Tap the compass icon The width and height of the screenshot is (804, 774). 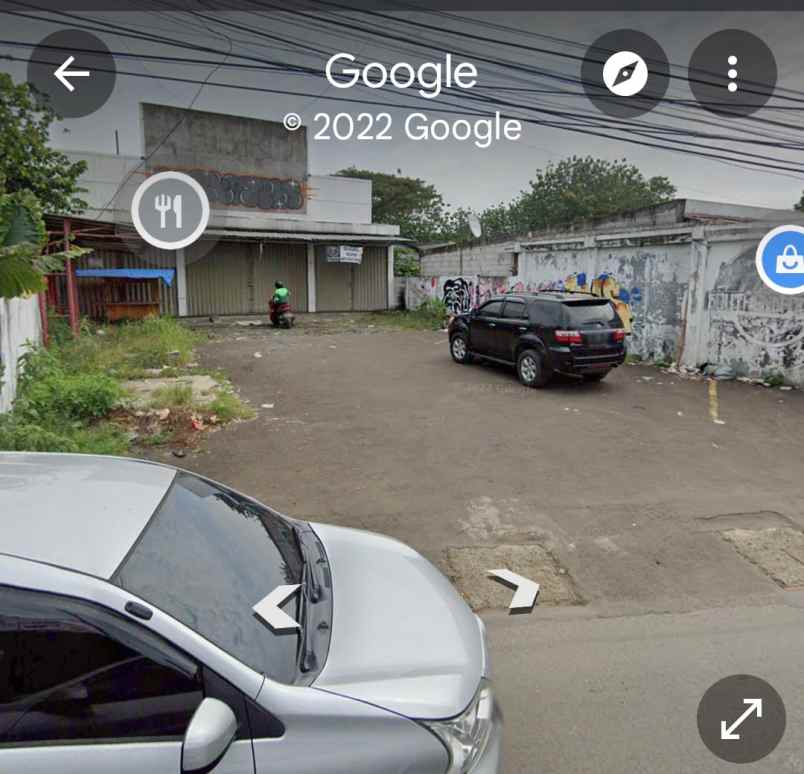(x=625, y=73)
